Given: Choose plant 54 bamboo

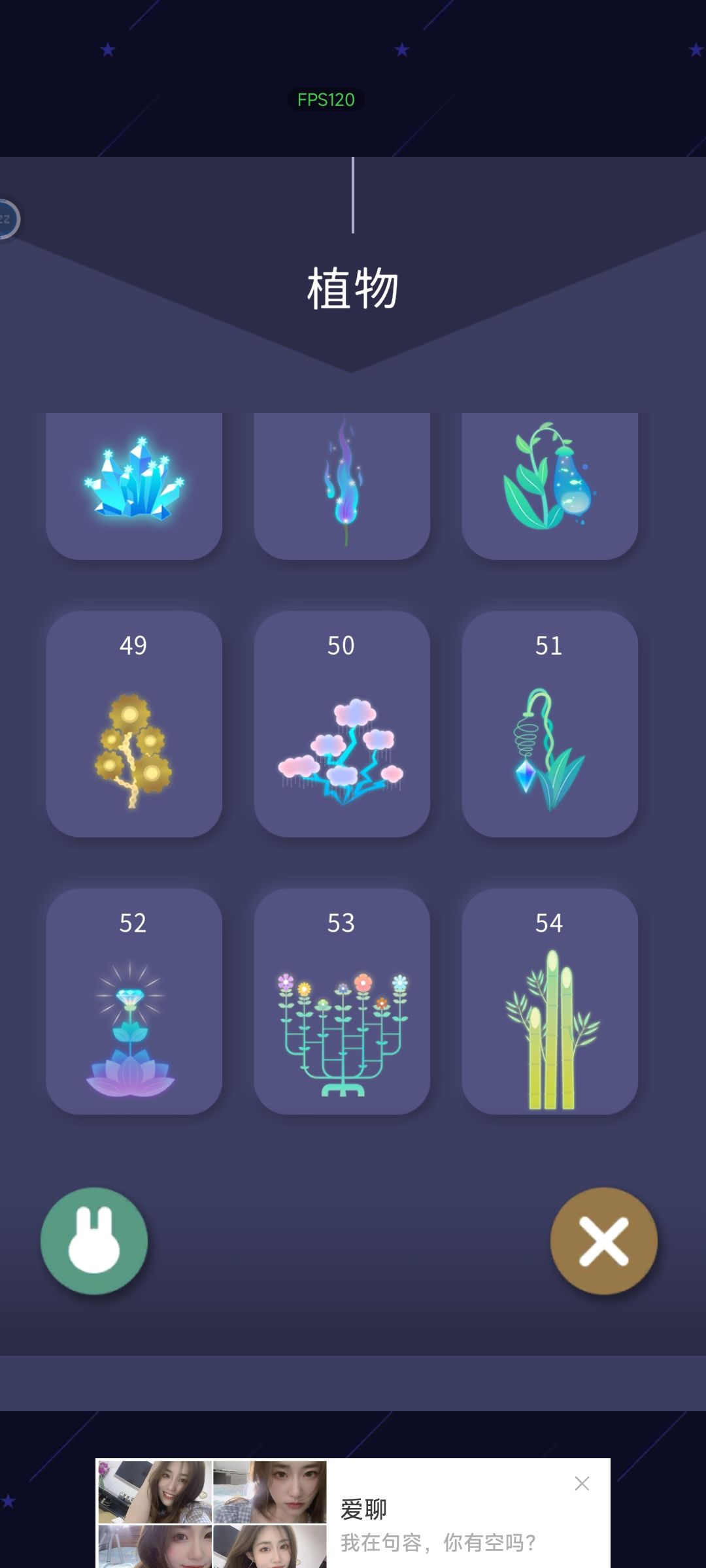Looking at the screenshot, I should [x=550, y=1002].
